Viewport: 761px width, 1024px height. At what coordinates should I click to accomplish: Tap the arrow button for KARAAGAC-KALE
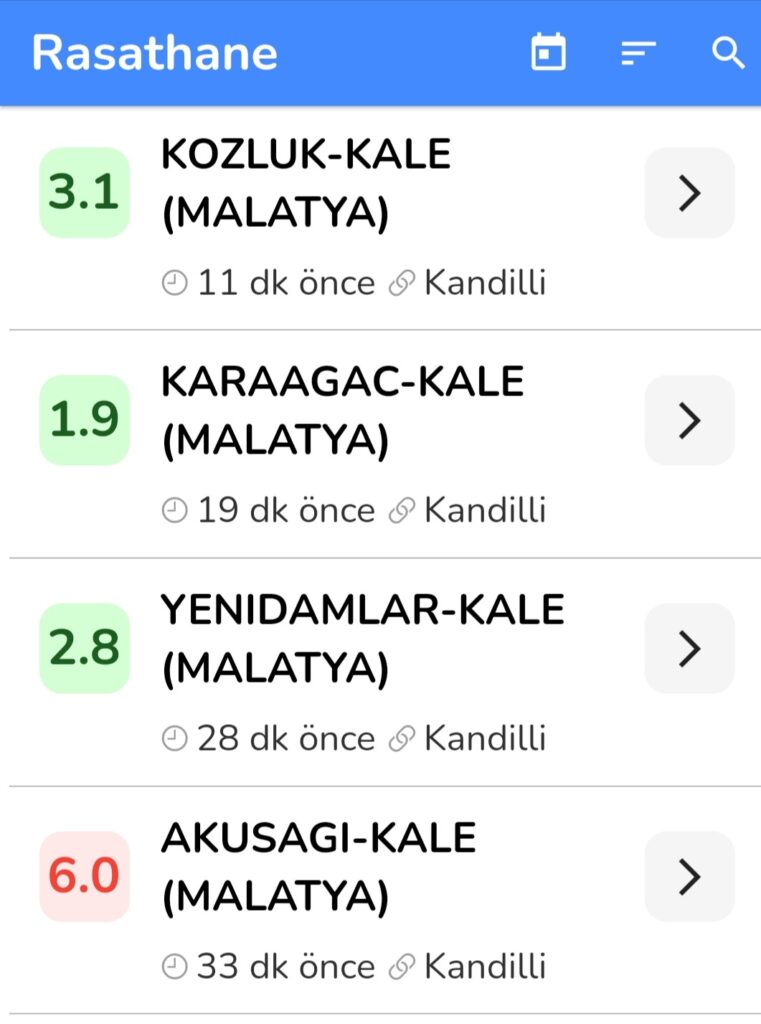click(689, 421)
